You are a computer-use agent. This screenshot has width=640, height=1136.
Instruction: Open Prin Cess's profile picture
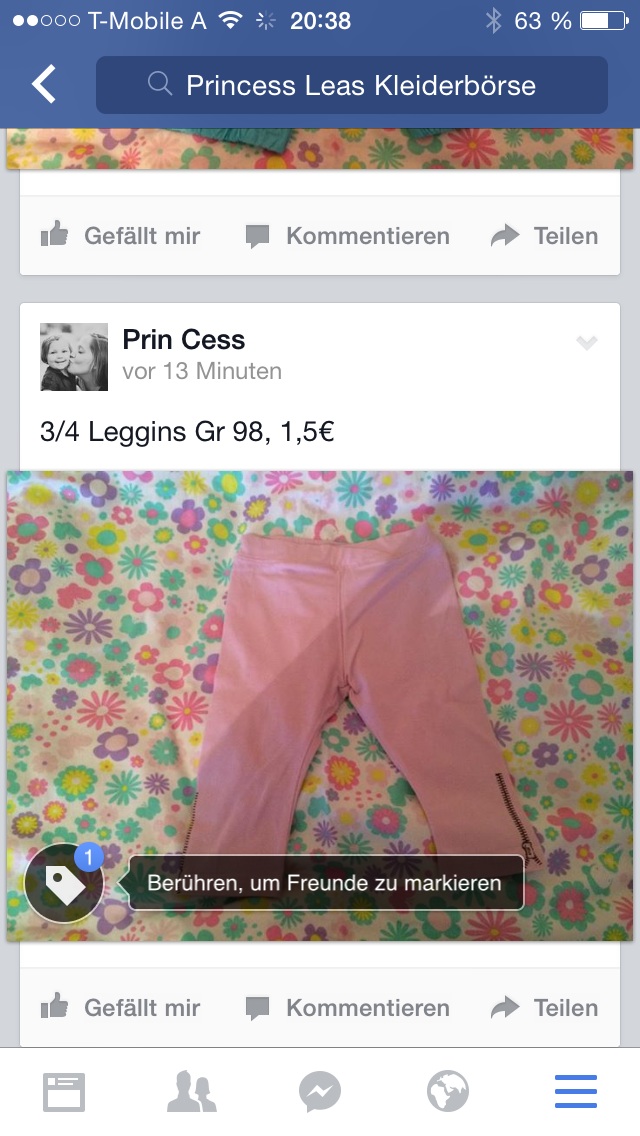point(74,357)
